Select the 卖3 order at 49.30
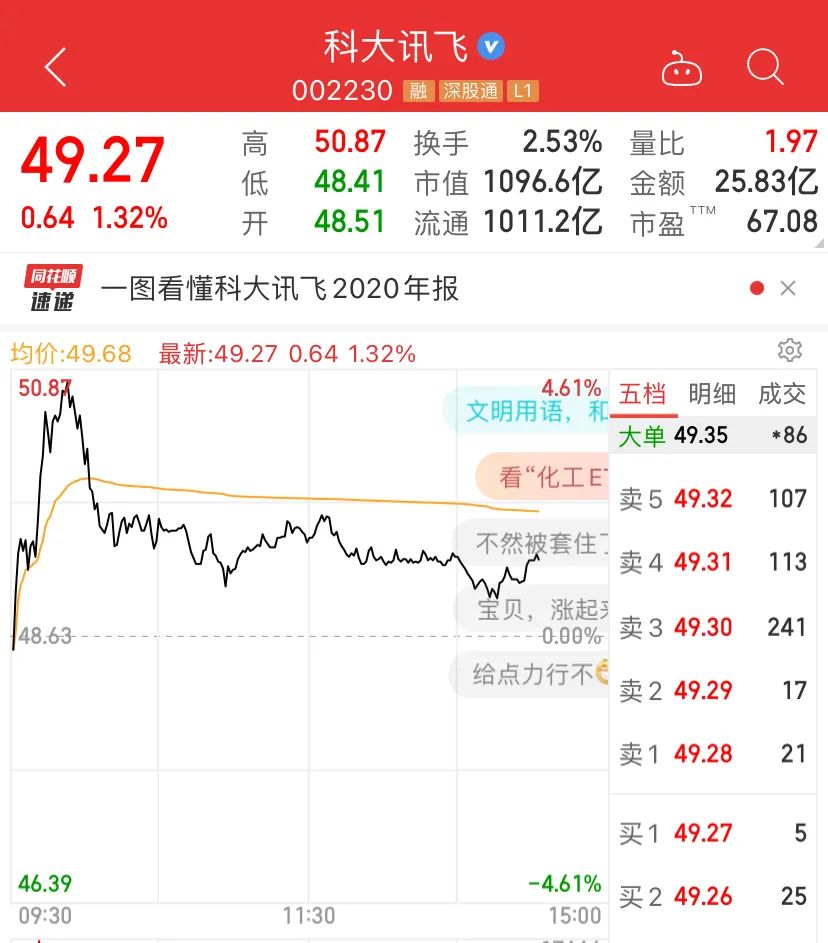Image resolution: width=828 pixels, height=943 pixels. (712, 627)
